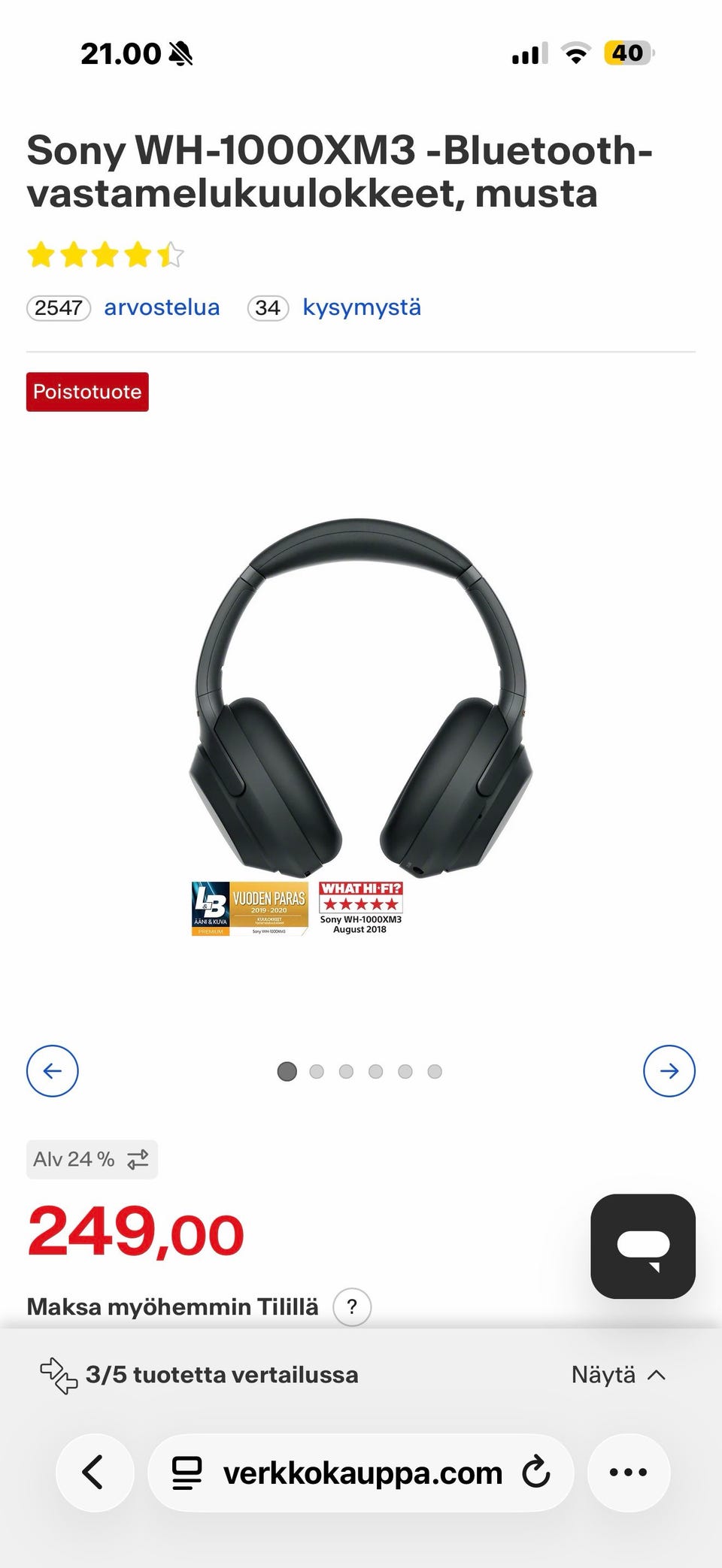Show the next product image

[669, 1071]
